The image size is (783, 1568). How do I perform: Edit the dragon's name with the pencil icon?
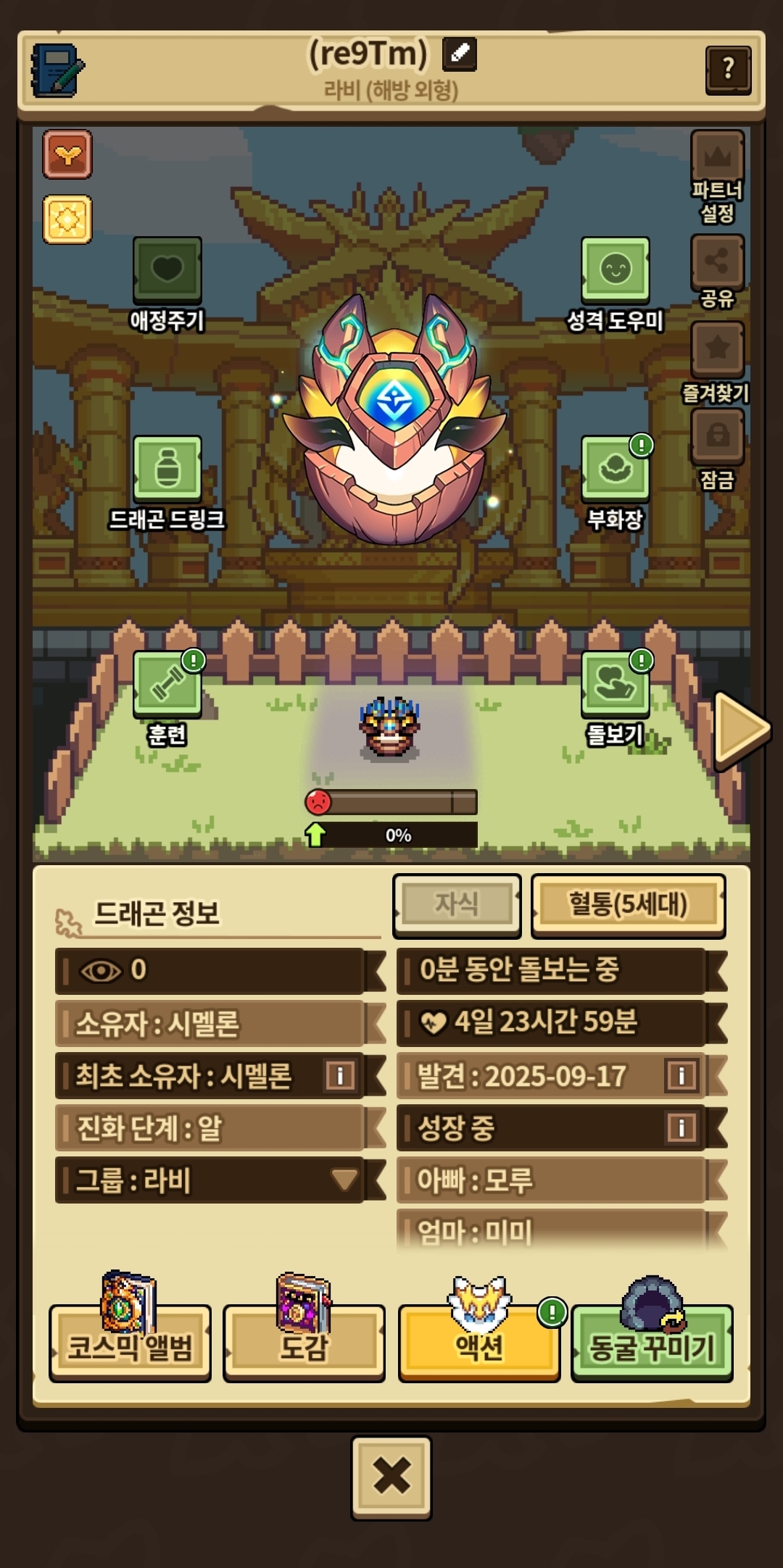tap(460, 54)
